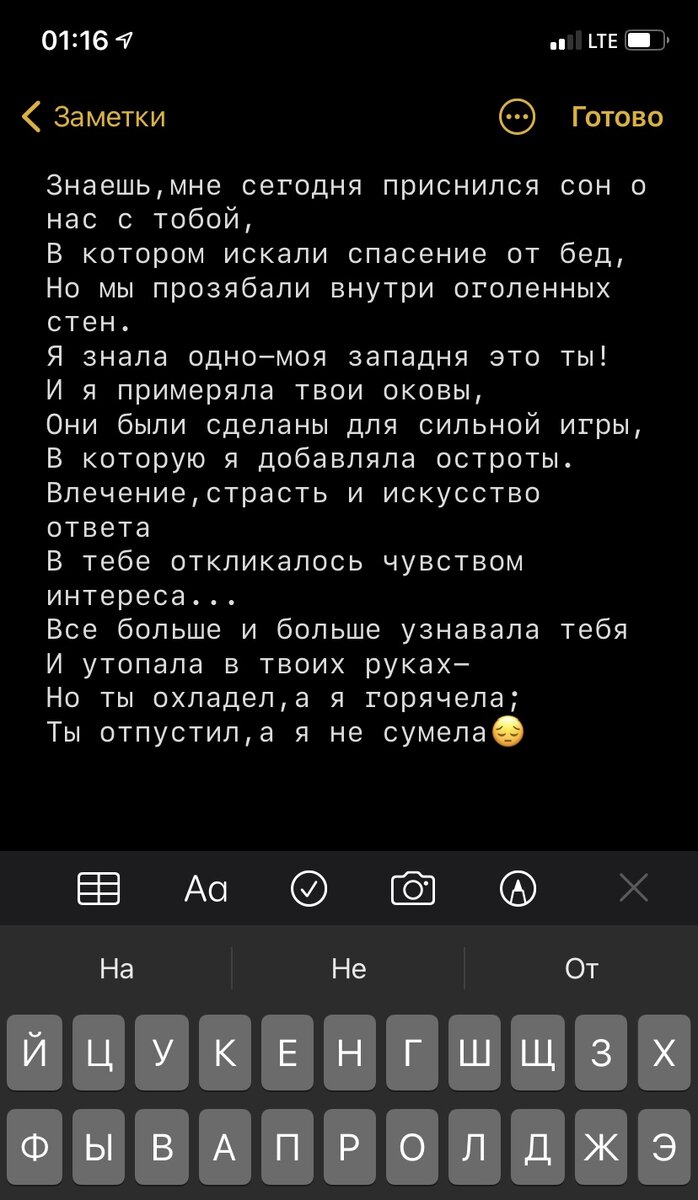The height and width of the screenshot is (1200, 698).
Task: Open the camera attachment option
Action: pos(413,888)
